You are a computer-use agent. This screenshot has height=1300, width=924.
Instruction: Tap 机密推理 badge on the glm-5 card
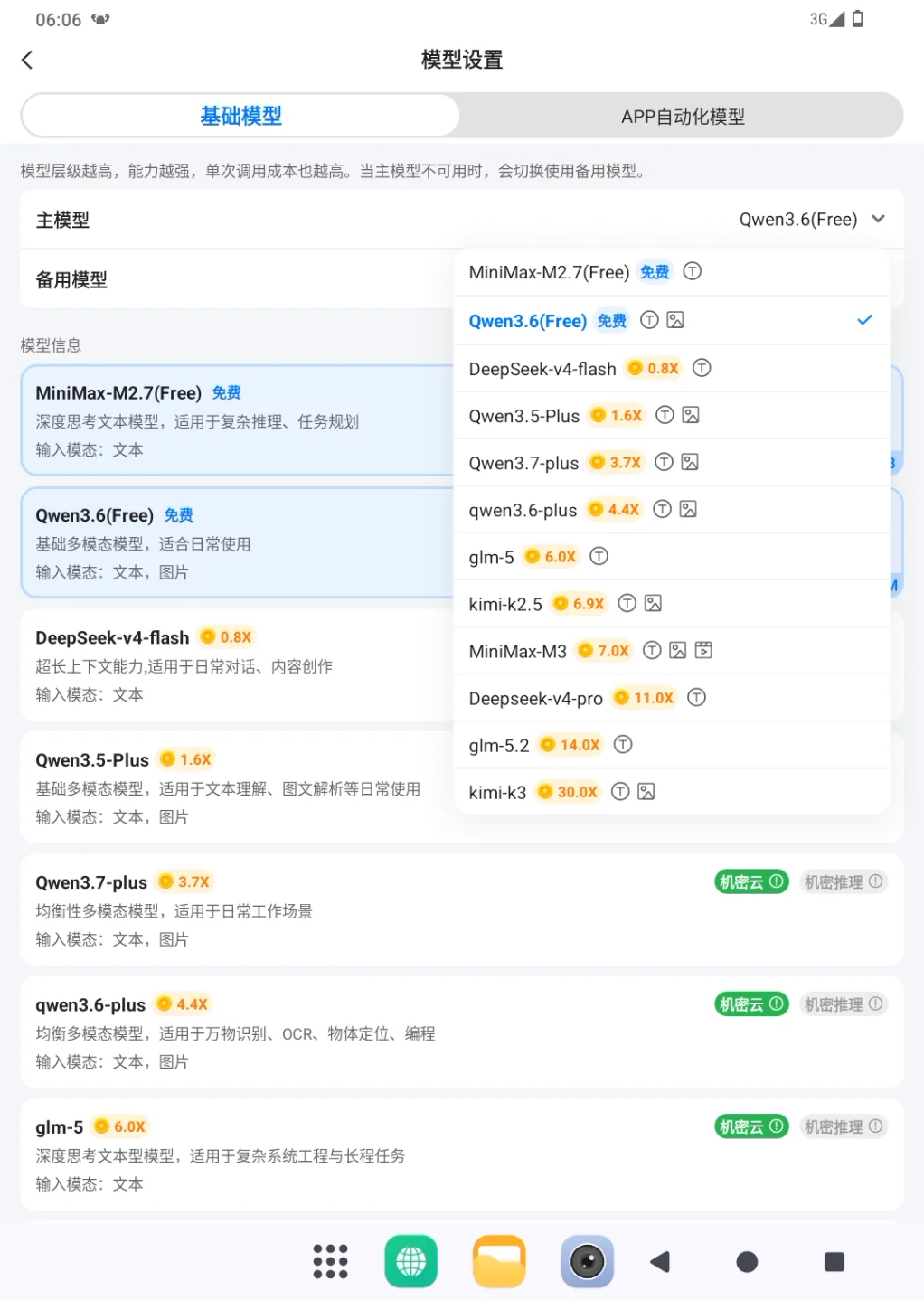[844, 1126]
